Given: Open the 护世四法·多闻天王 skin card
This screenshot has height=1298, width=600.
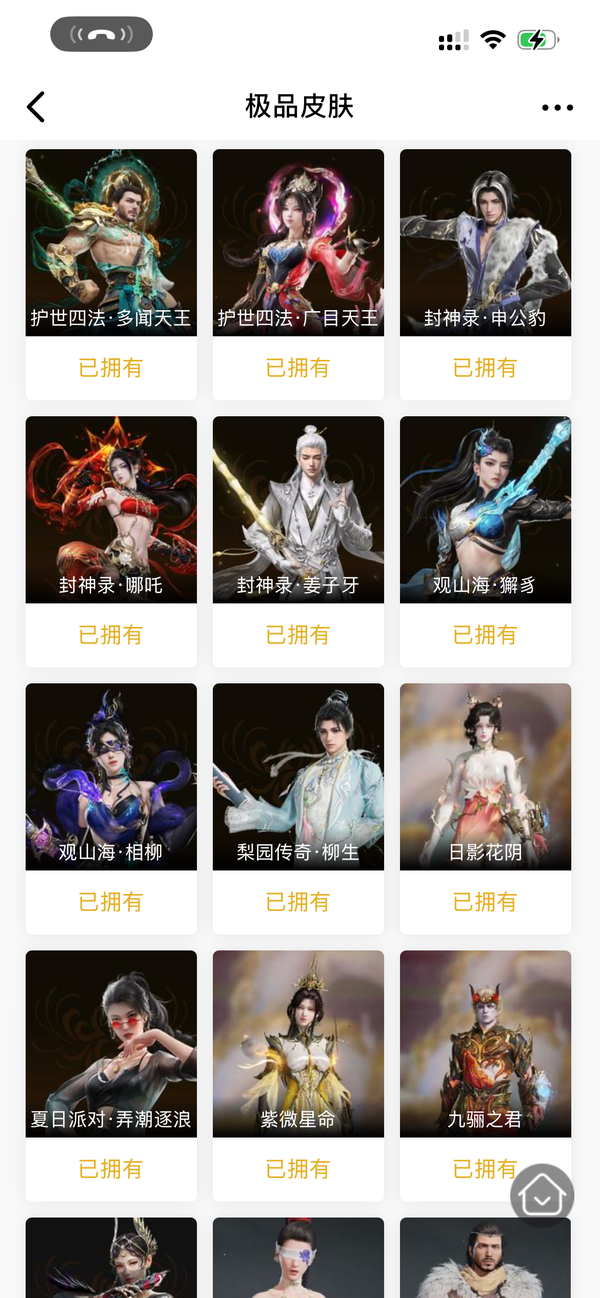Looking at the screenshot, I should coord(111,275).
